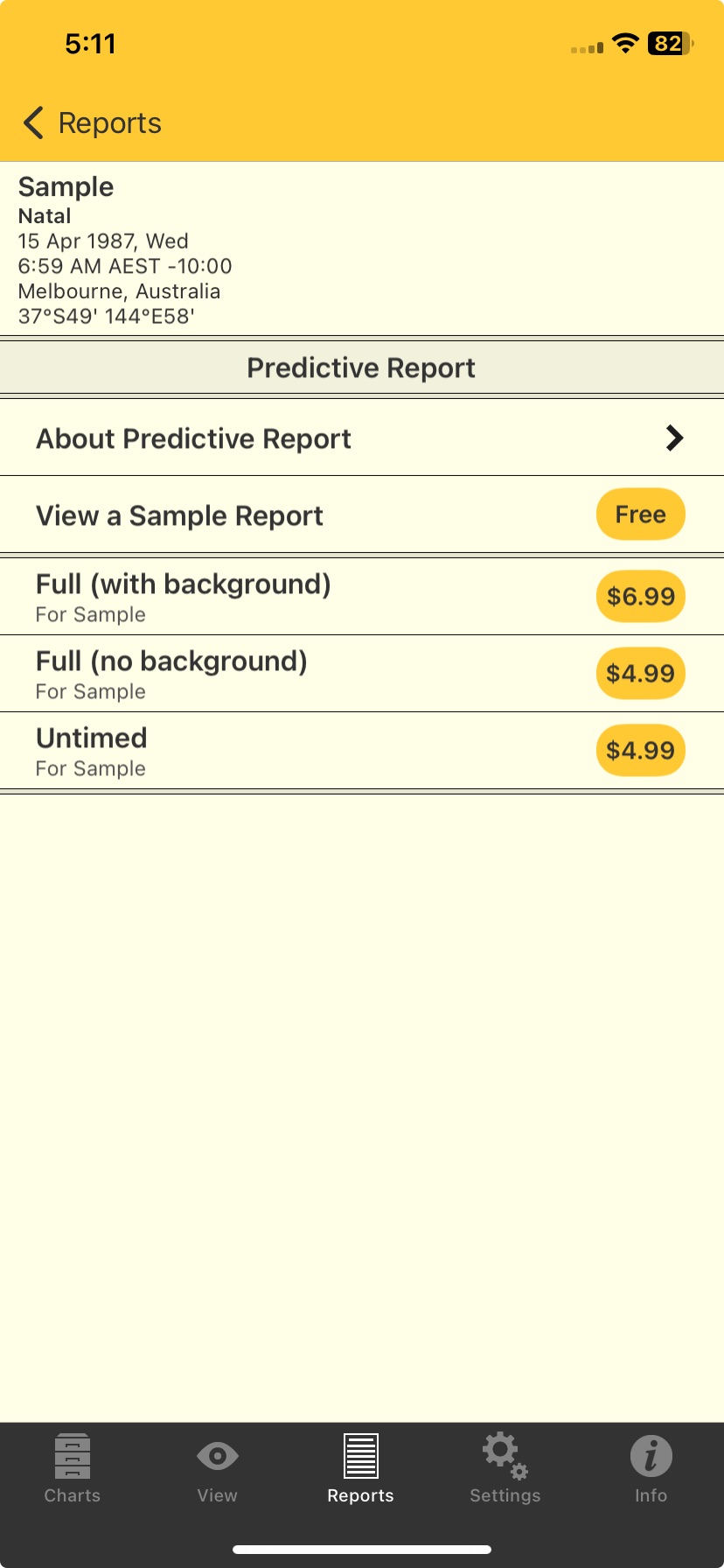The width and height of the screenshot is (724, 1568).
Task: Open the About Predictive Report disclosure arrow
Action: (x=673, y=437)
